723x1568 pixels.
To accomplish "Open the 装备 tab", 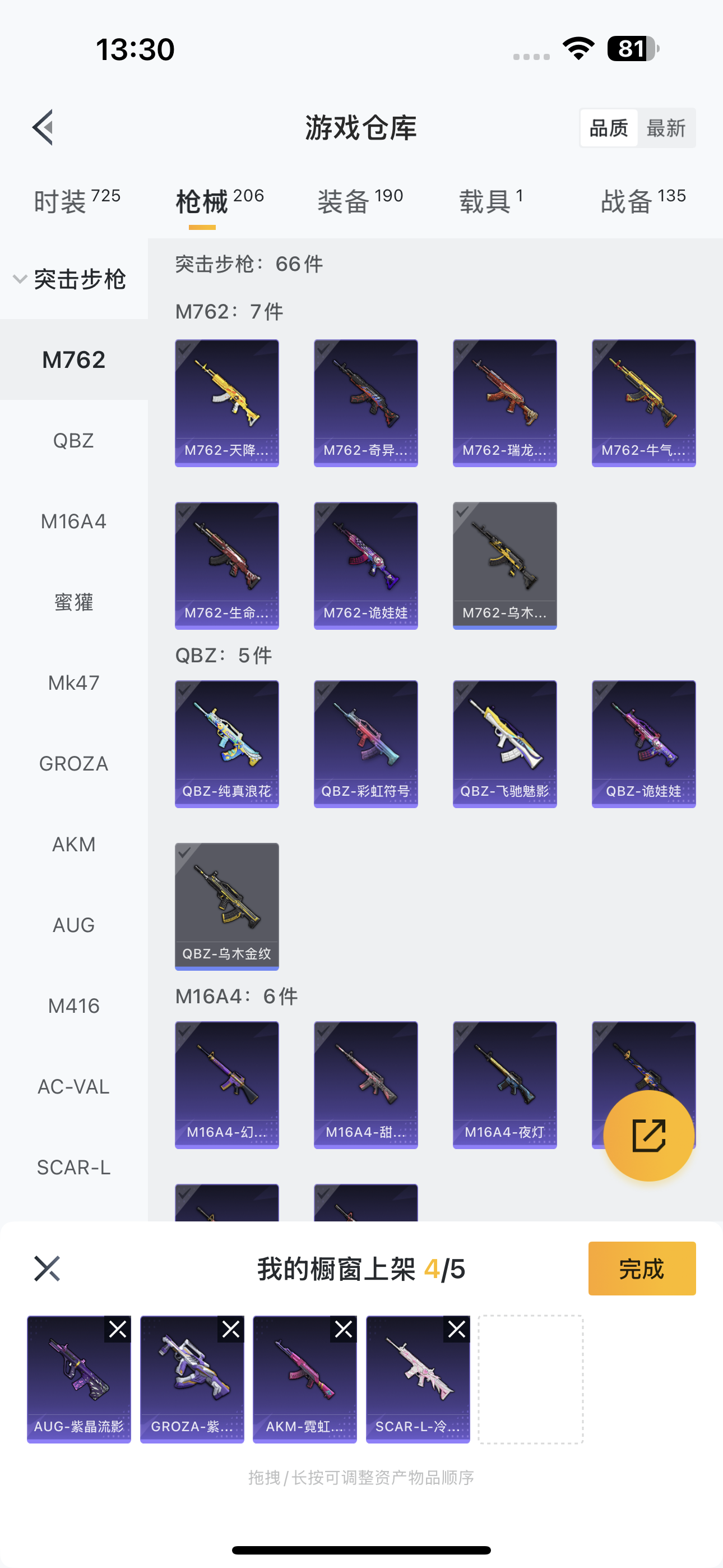I will pyautogui.click(x=360, y=201).
